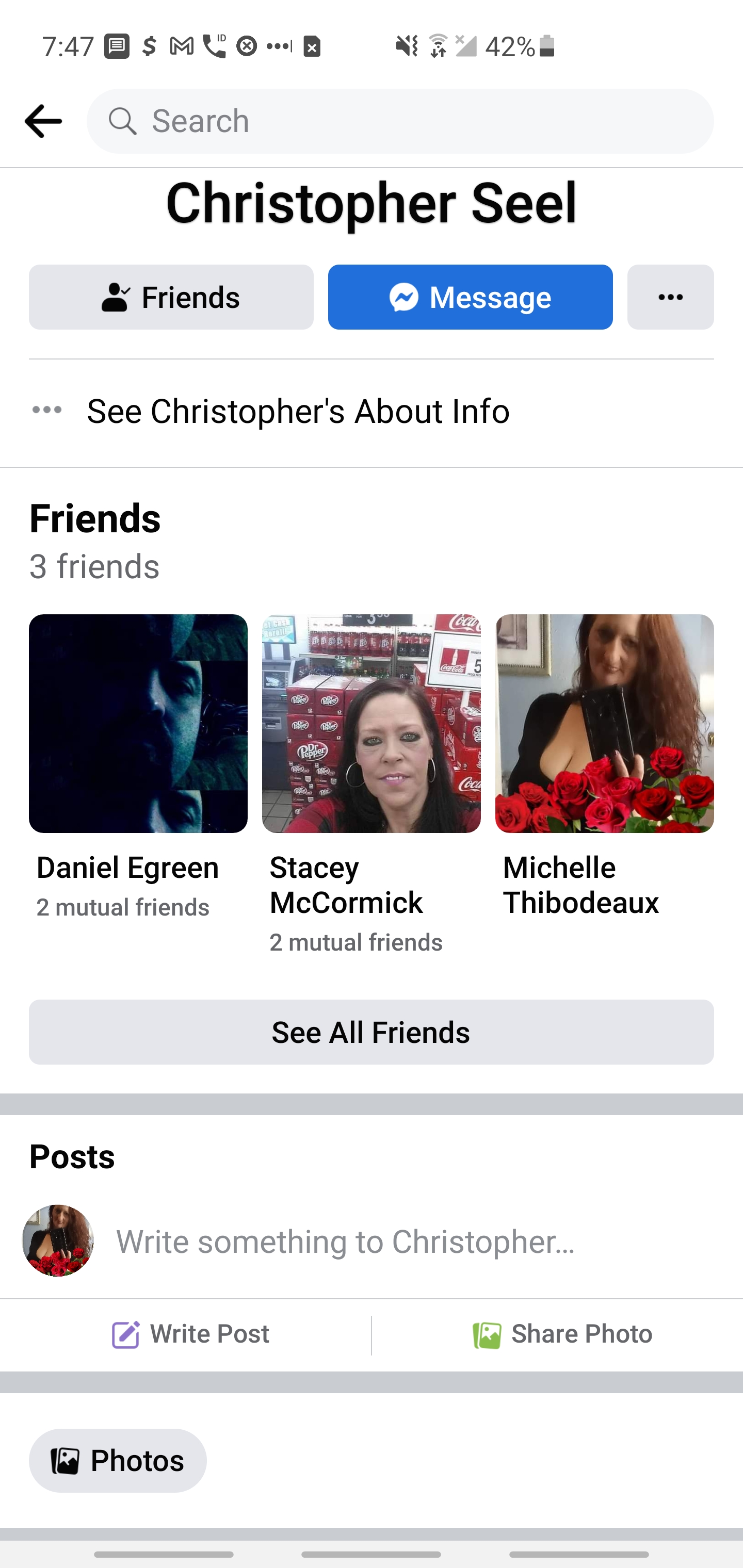Screen dimensions: 743x1568
Task: Open the search field
Action: (x=399, y=121)
